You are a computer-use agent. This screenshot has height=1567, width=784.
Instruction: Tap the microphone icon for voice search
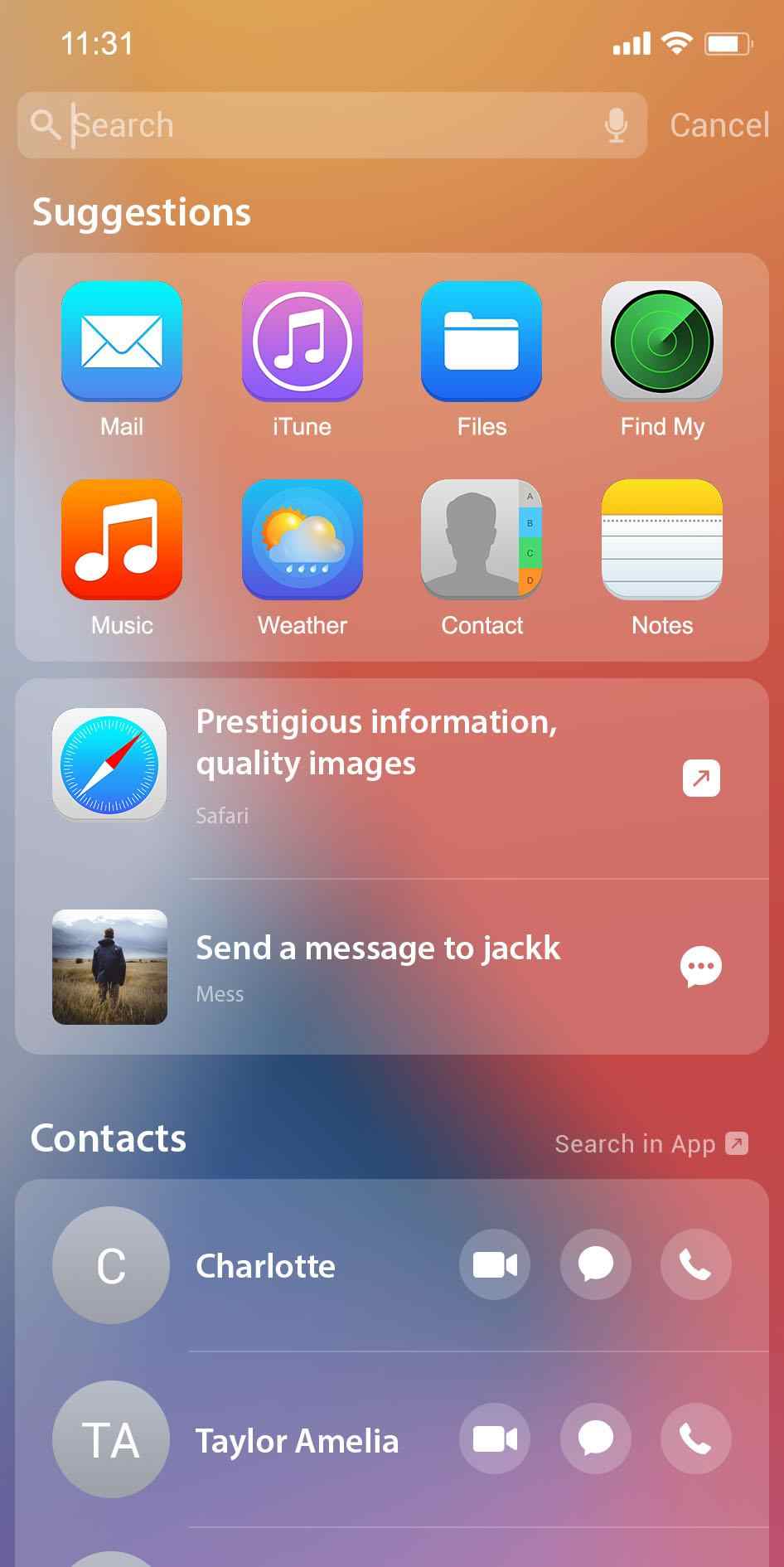click(x=615, y=125)
